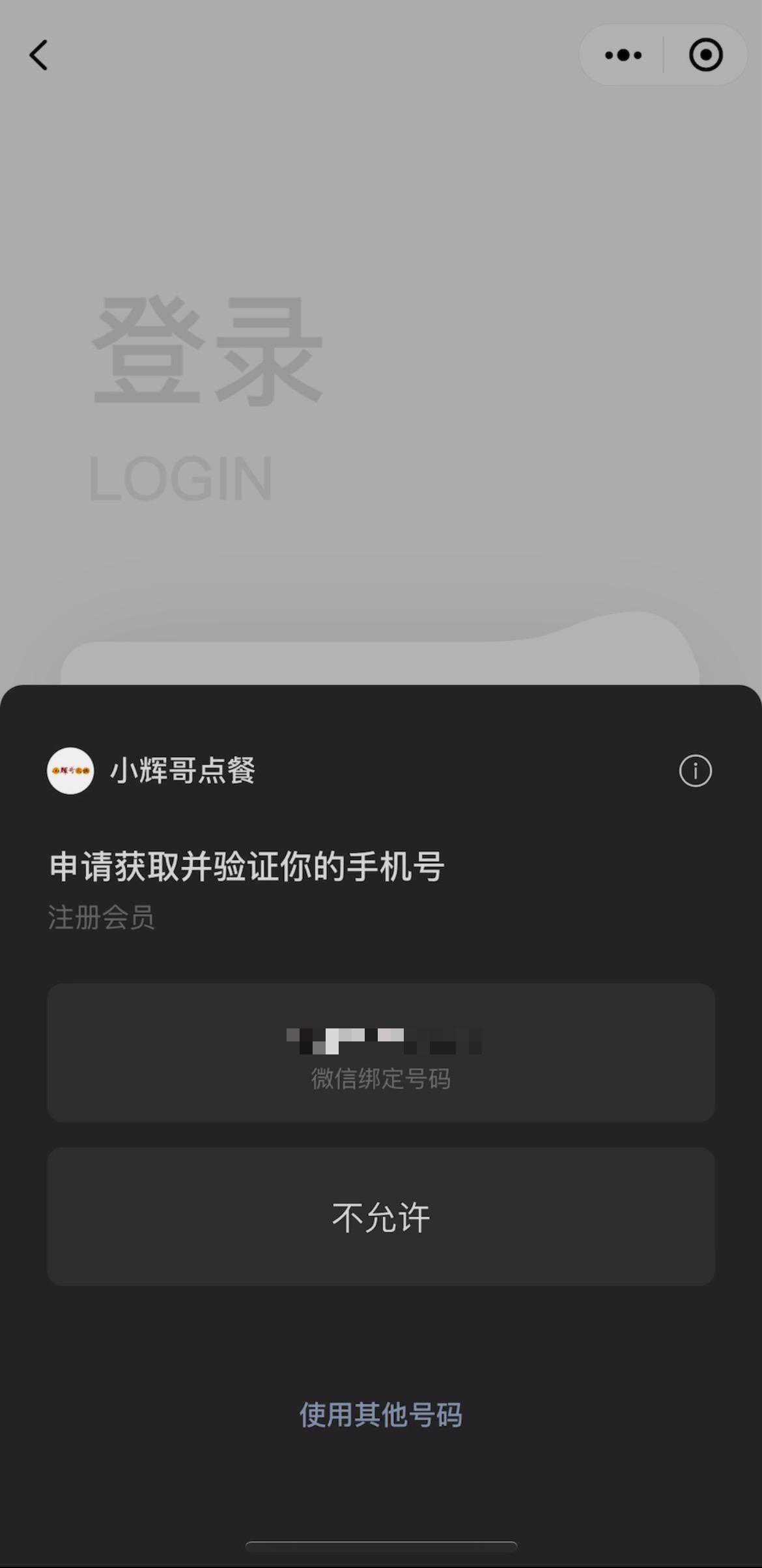Tap 不允许 to deny phone access
This screenshot has width=762, height=1568.
click(381, 1217)
